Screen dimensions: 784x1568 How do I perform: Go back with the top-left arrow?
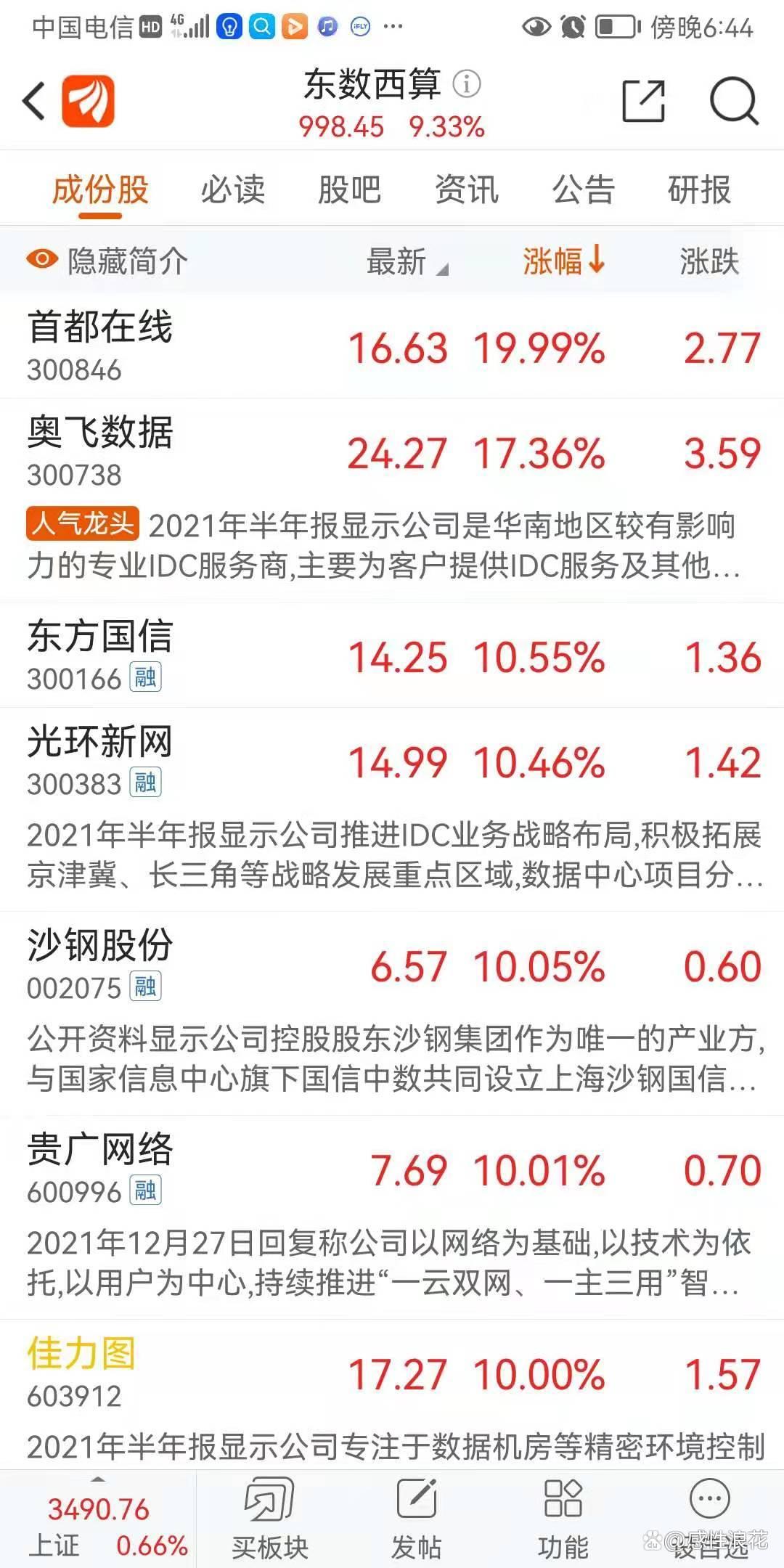[34, 101]
